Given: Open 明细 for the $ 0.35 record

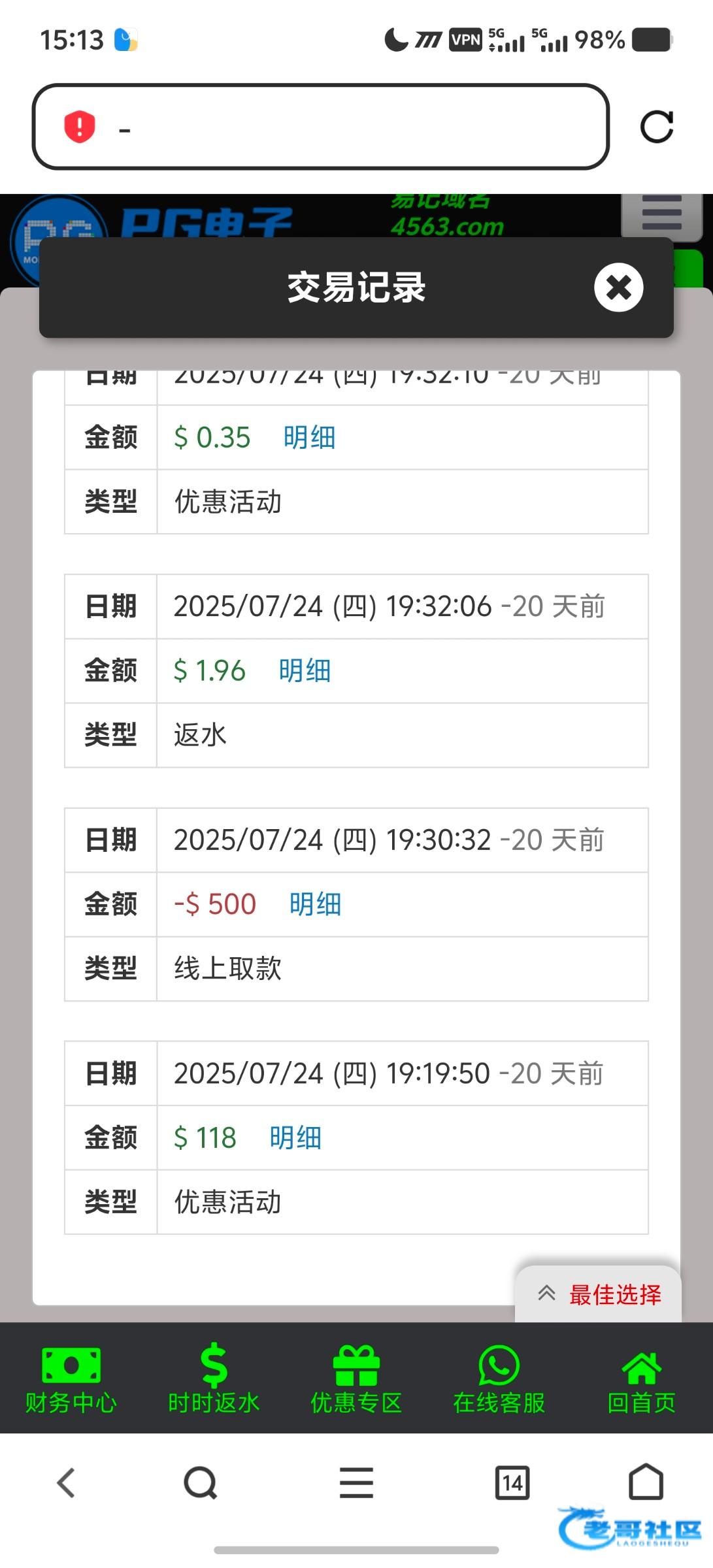Looking at the screenshot, I should [309, 437].
